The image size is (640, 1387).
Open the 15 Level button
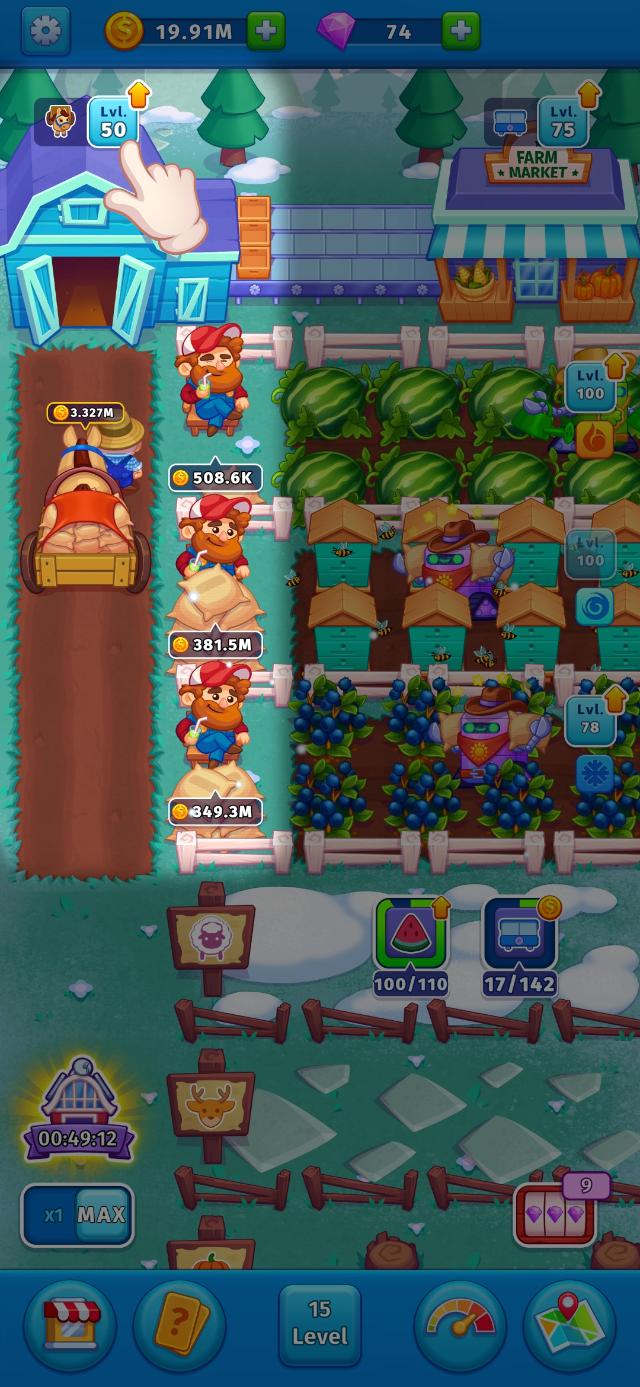pos(319,1324)
